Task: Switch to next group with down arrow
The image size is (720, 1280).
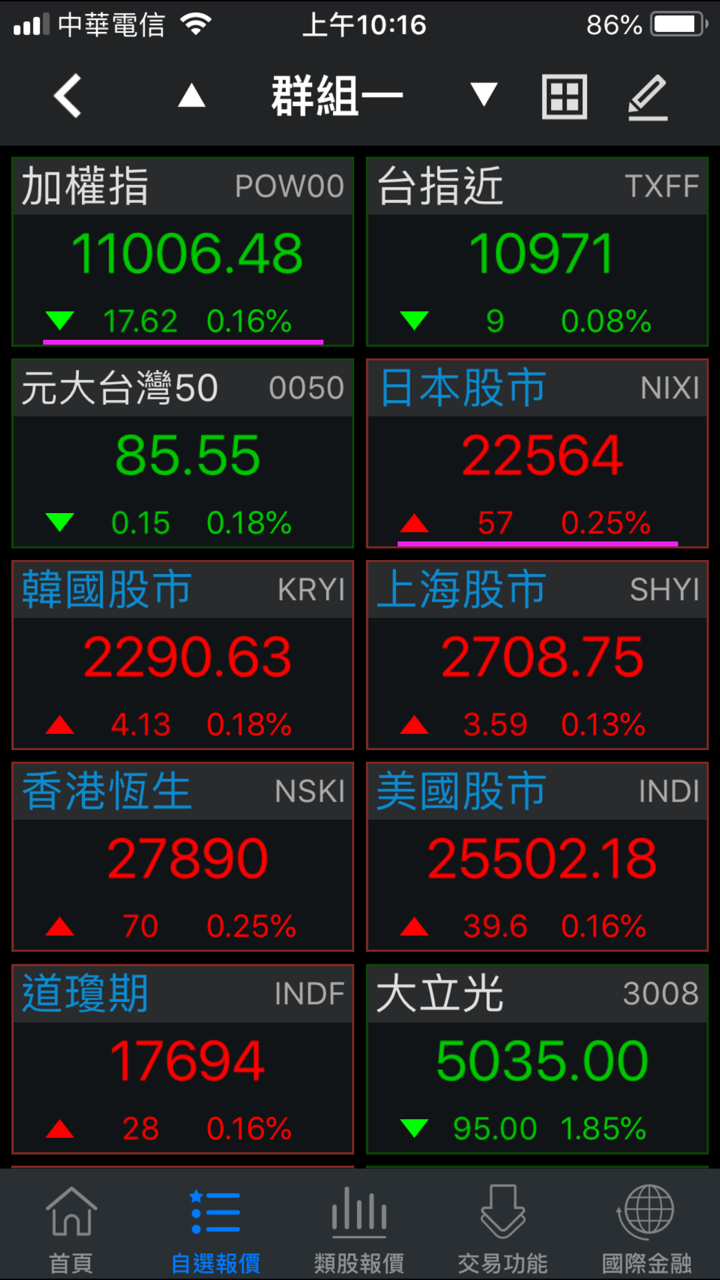Action: coord(484,97)
